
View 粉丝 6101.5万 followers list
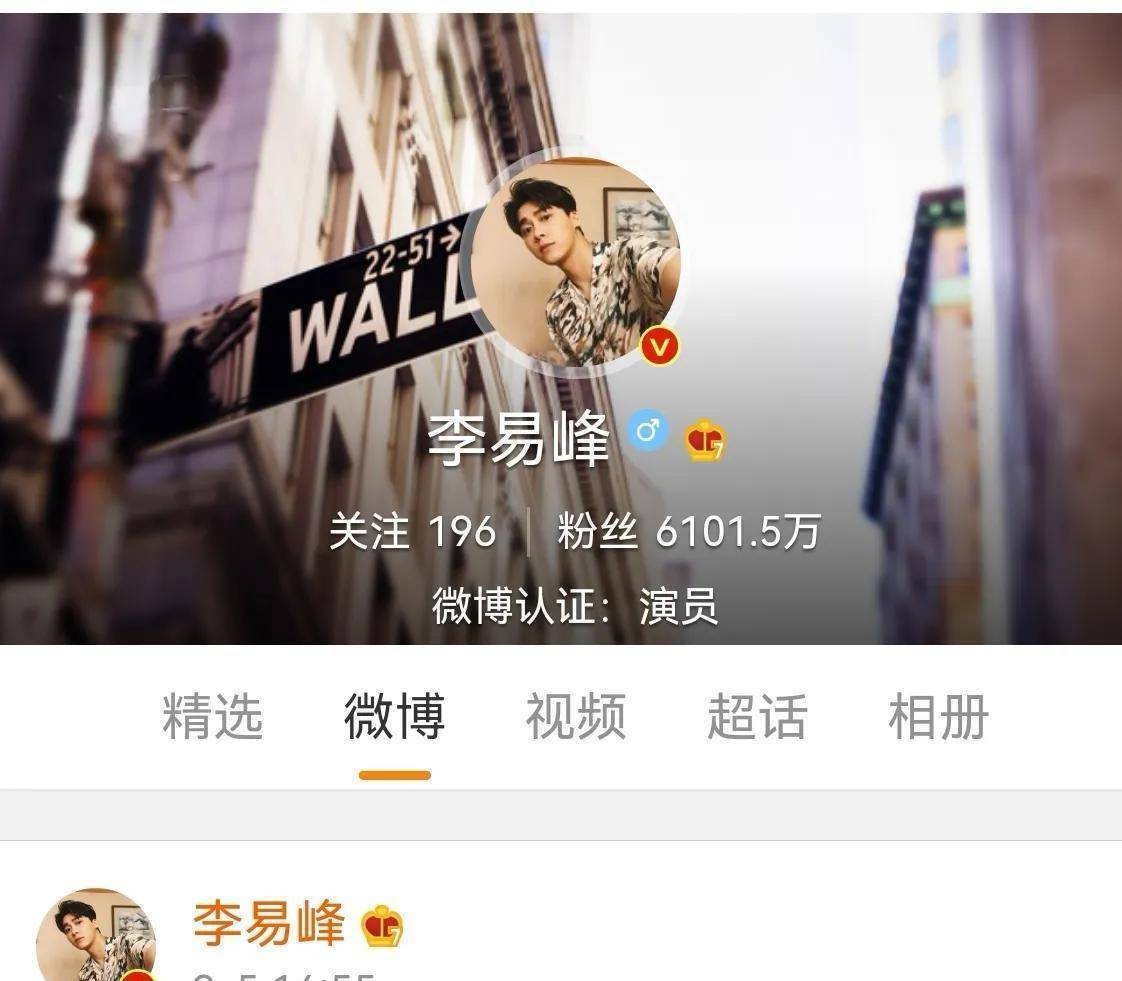pos(689,531)
